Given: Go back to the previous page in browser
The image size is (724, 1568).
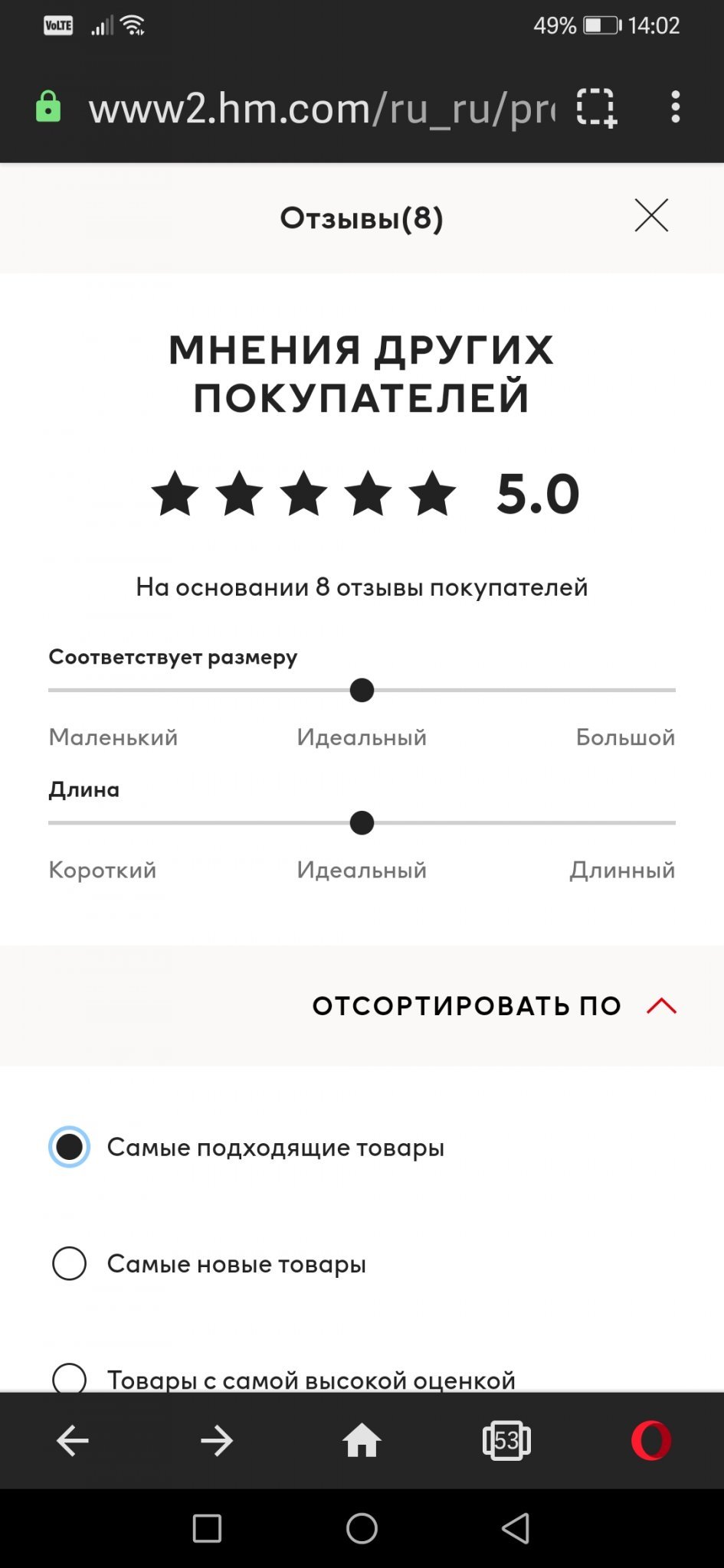Looking at the screenshot, I should (73, 1441).
